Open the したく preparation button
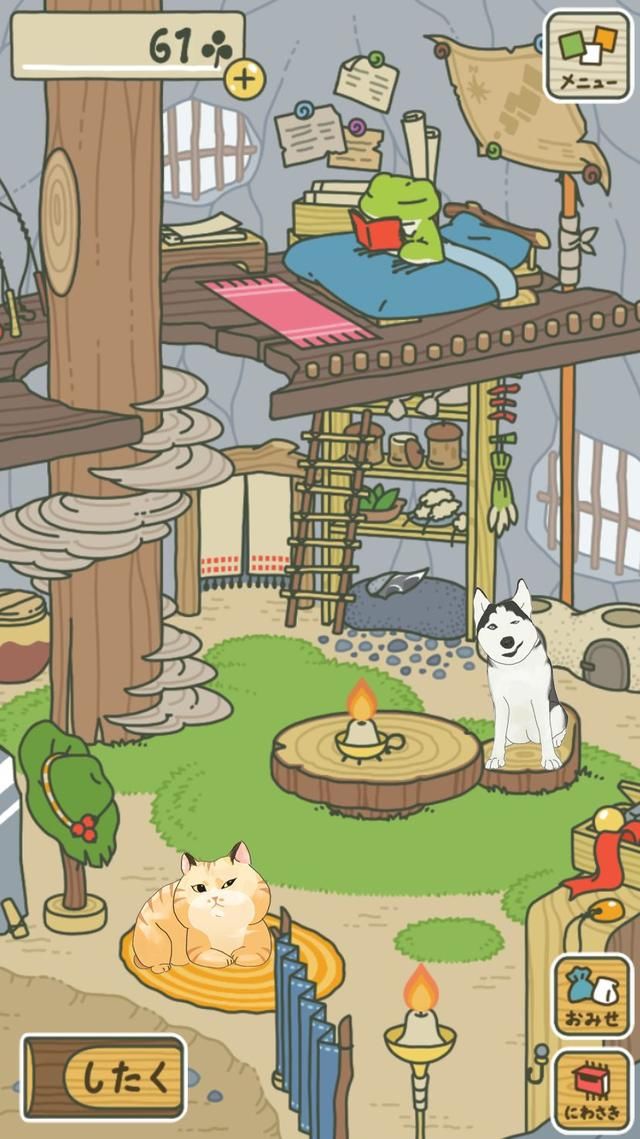This screenshot has height=1139, width=640. pyautogui.click(x=104, y=1077)
